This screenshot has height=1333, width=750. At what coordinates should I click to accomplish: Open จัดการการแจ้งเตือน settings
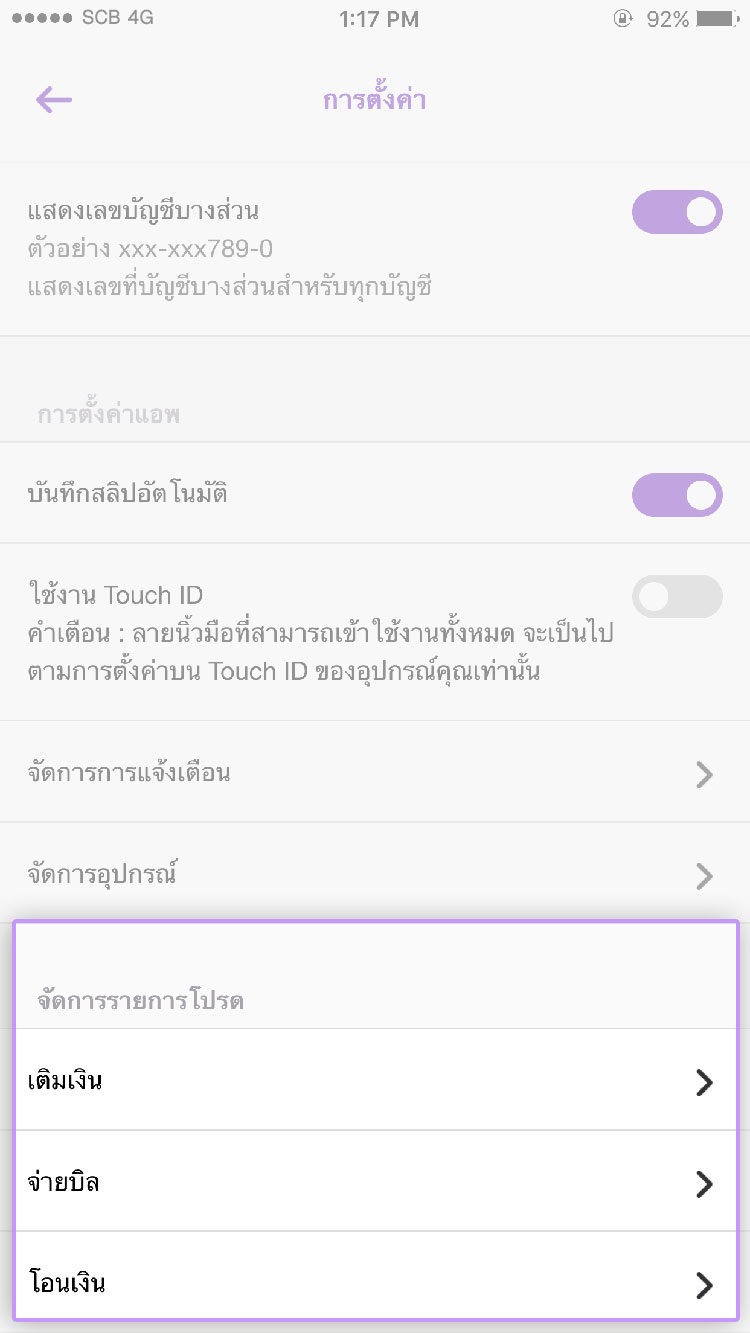pyautogui.click(x=375, y=773)
